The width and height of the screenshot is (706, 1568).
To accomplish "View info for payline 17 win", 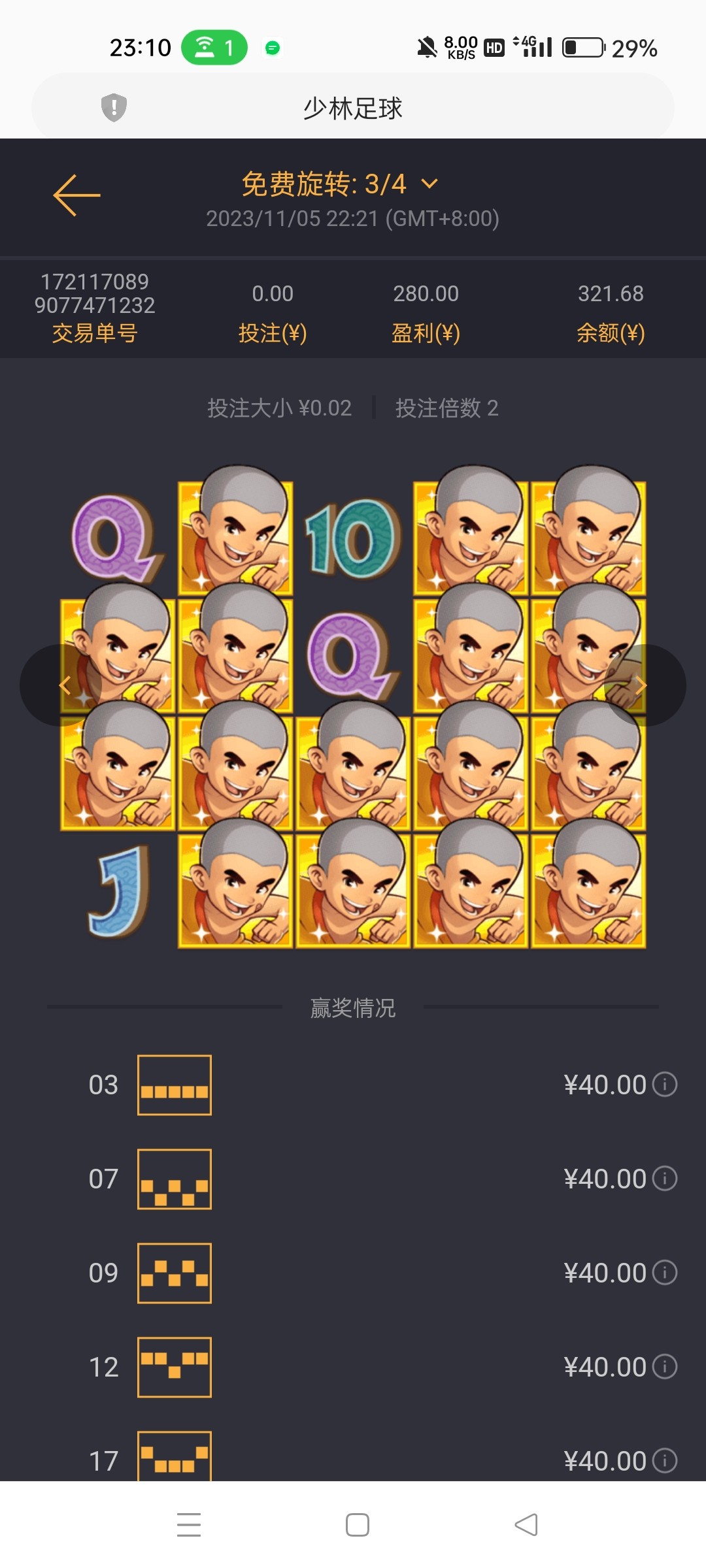I will coord(665,1460).
